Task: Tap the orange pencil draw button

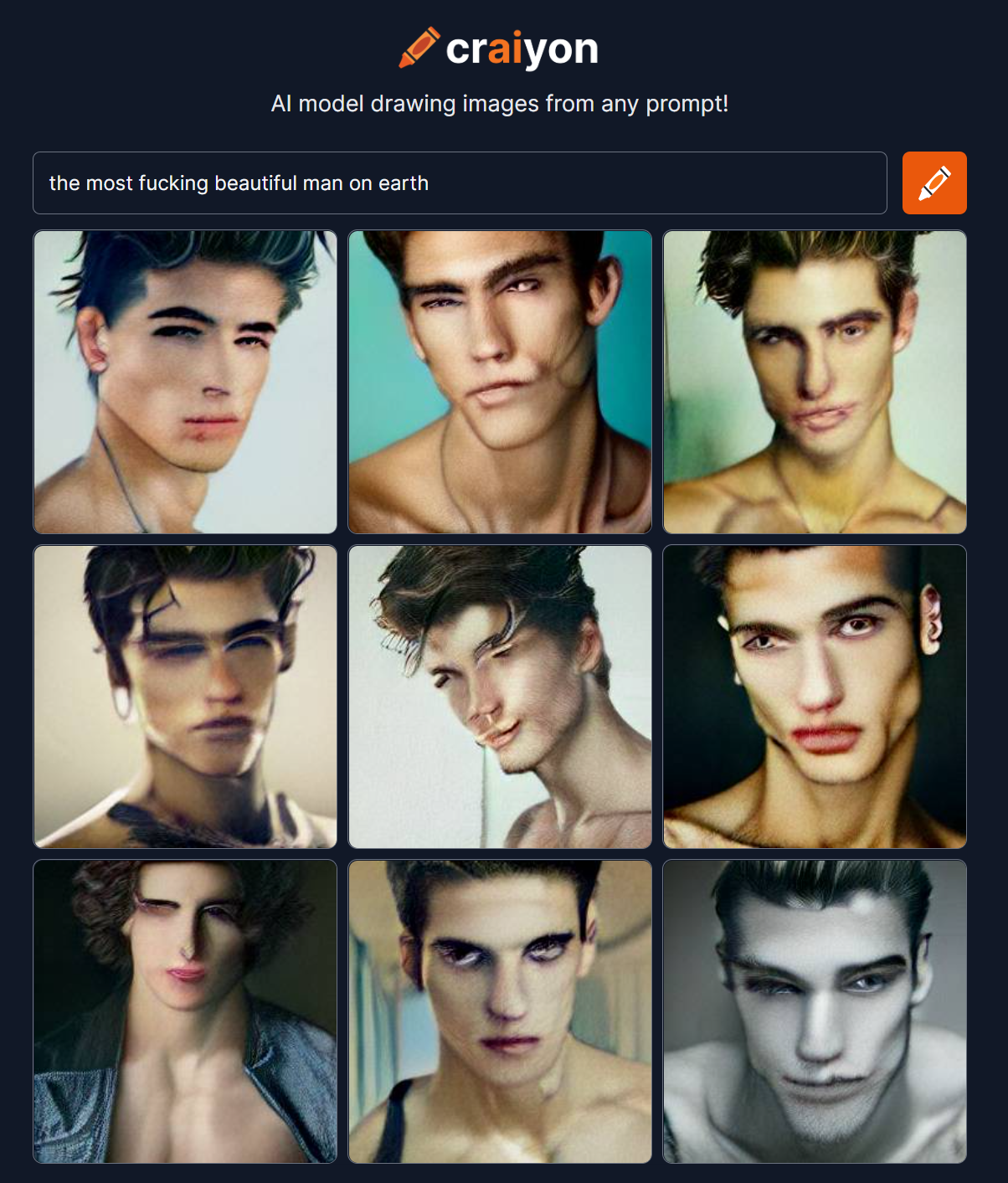Action: [x=933, y=183]
